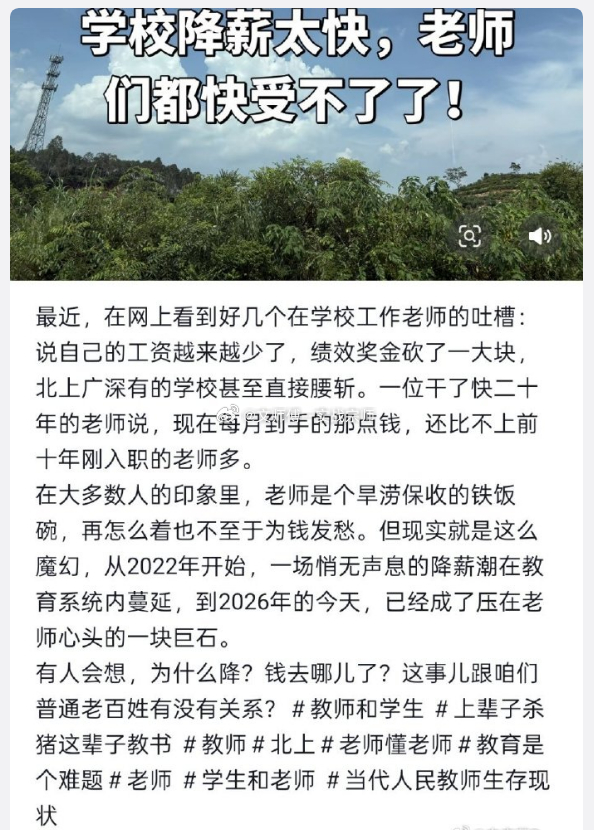Open the hashtag #学生和老师
The height and width of the screenshot is (830, 595).
[x=249, y=780]
